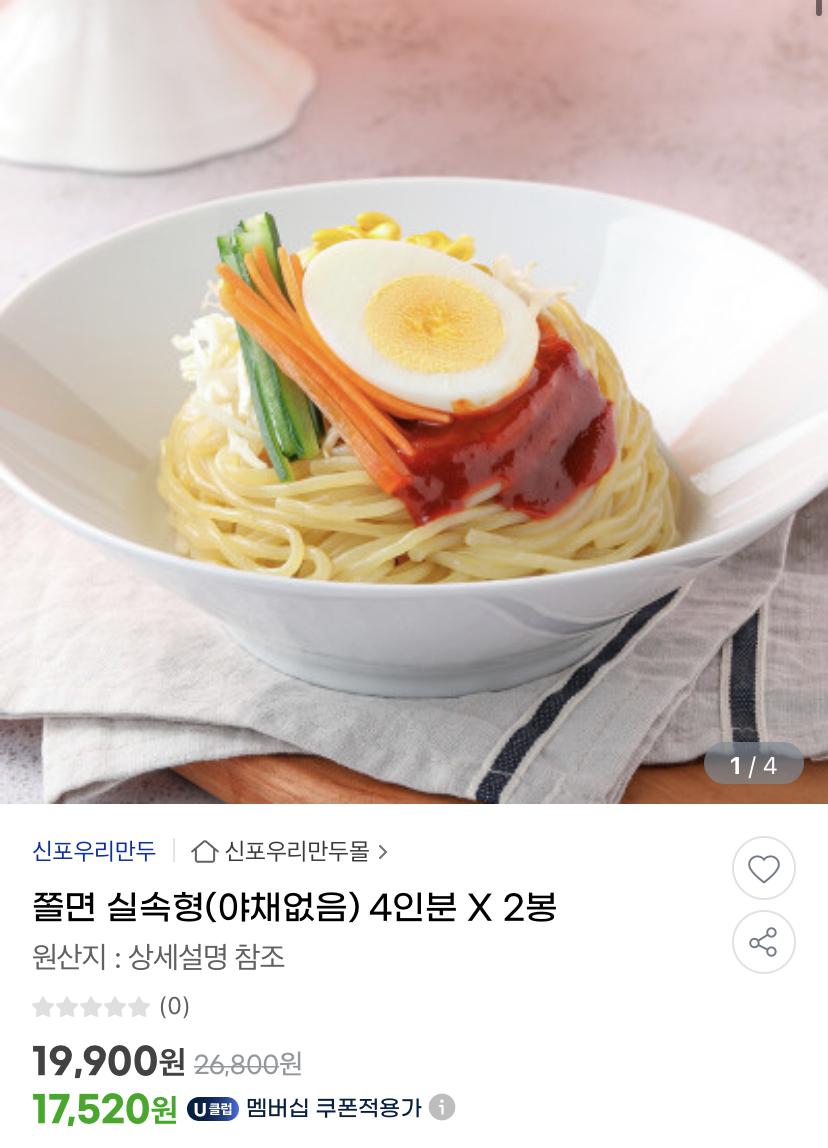The width and height of the screenshot is (828, 1148).
Task: Open the 신포우리만두 brand link
Action: click(94, 852)
